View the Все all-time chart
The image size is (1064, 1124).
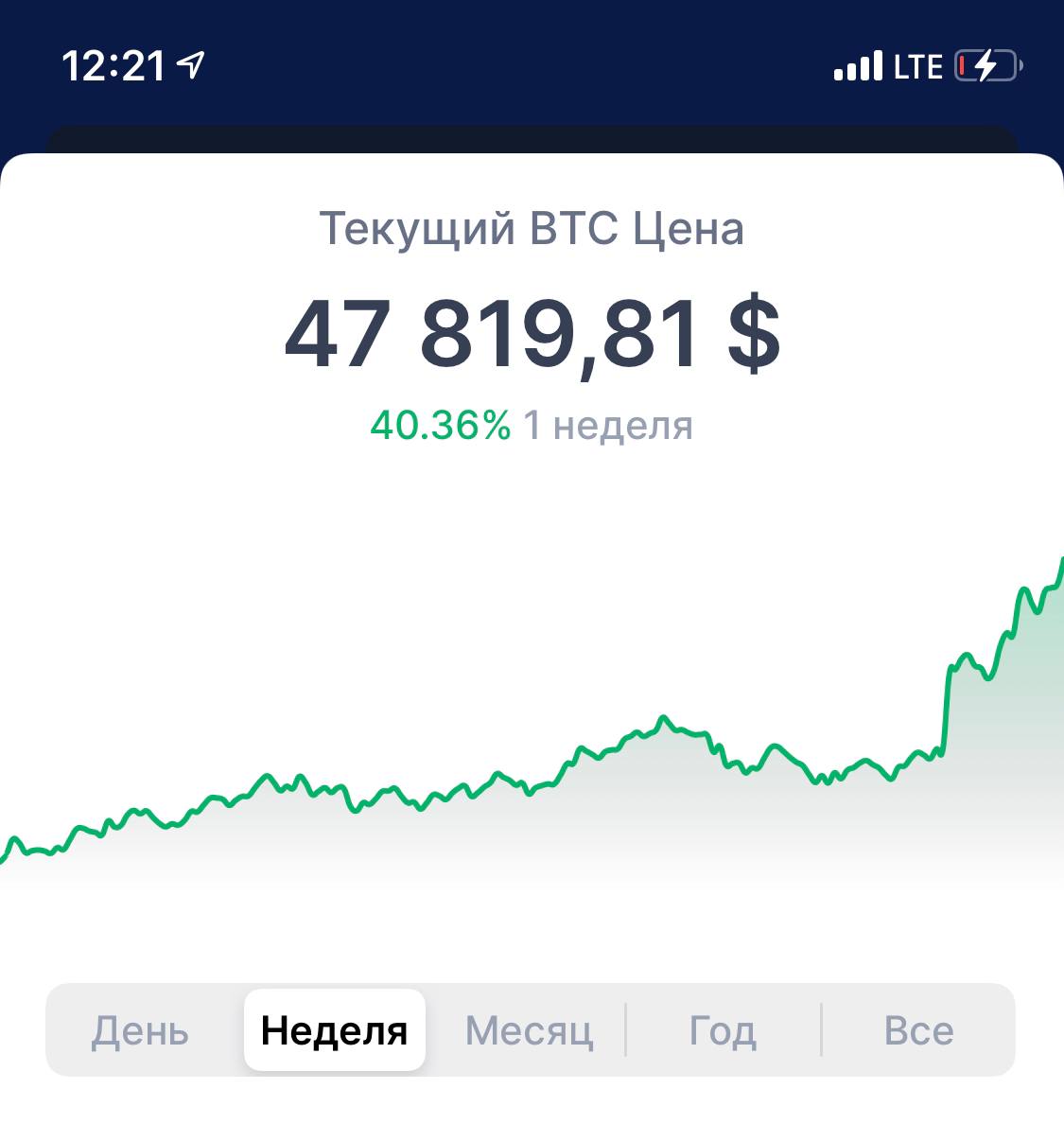pos(918,1030)
